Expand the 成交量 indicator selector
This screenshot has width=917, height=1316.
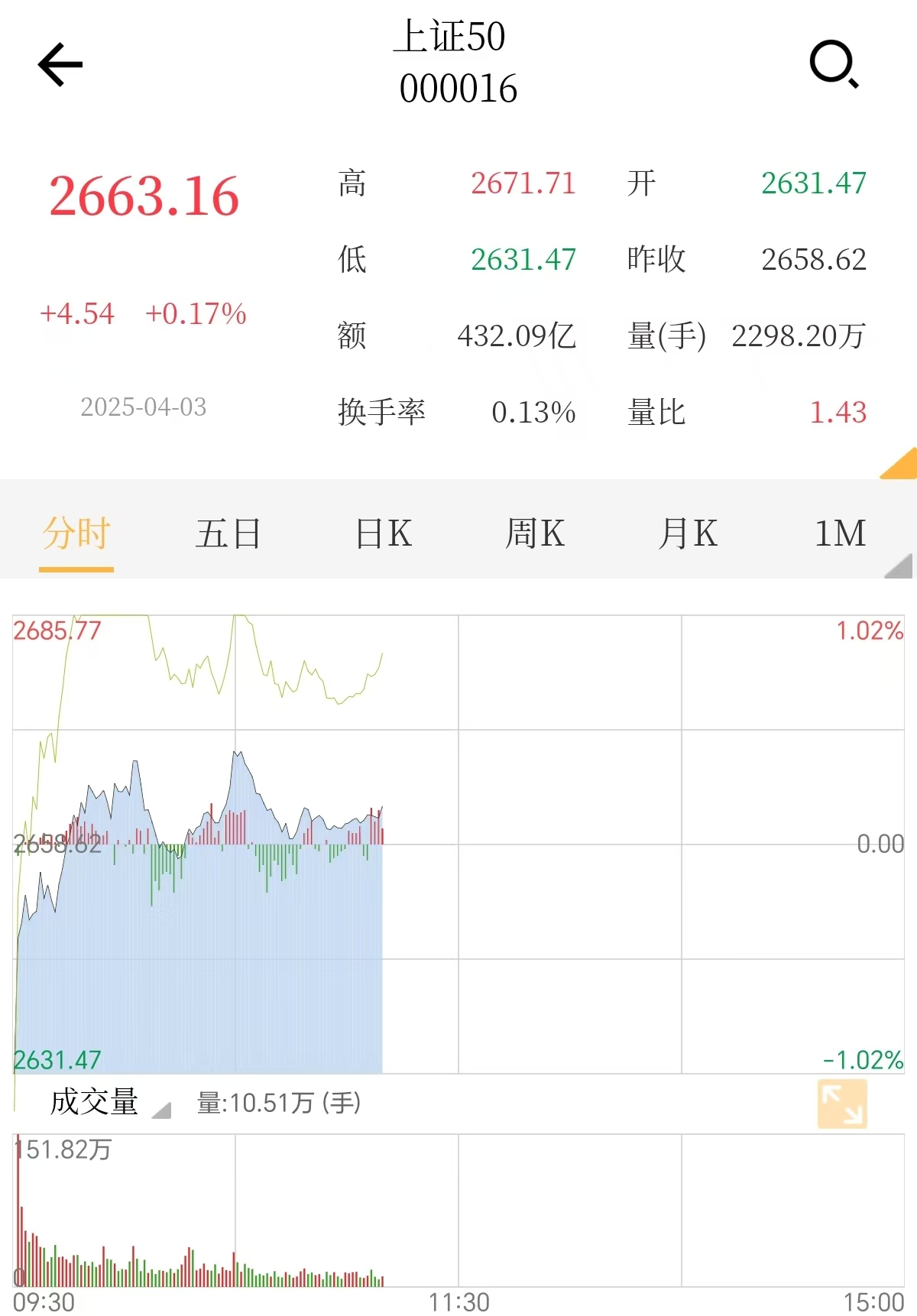107,1103
